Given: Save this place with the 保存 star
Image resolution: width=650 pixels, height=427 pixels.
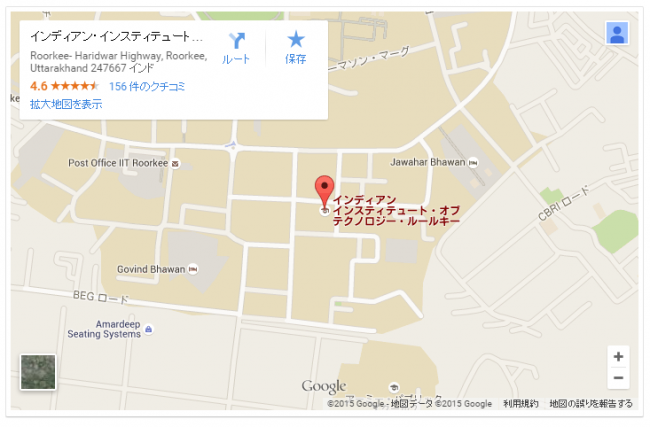Looking at the screenshot, I should pyautogui.click(x=296, y=47).
